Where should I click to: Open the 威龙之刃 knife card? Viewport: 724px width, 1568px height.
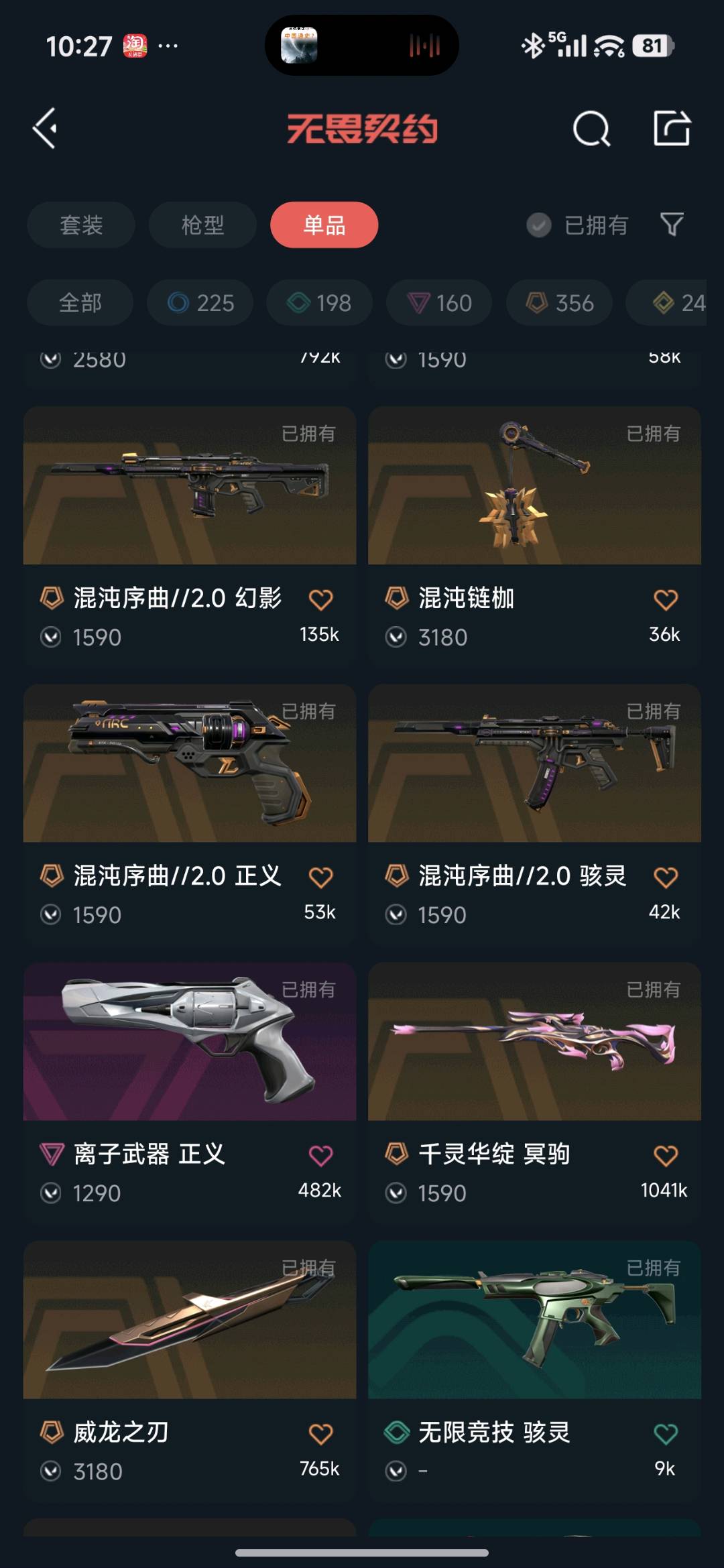190,1321
